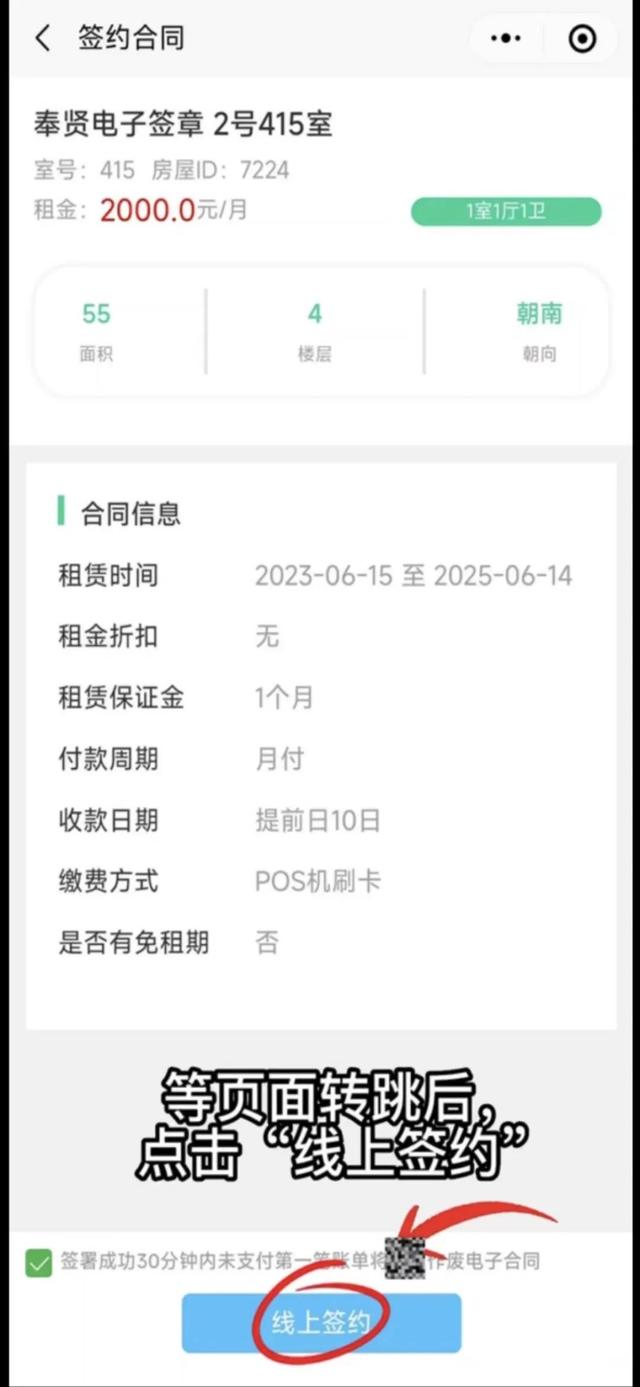Close the mini program via the circle icon
Image resolution: width=640 pixels, height=1387 pixels.
(x=582, y=39)
